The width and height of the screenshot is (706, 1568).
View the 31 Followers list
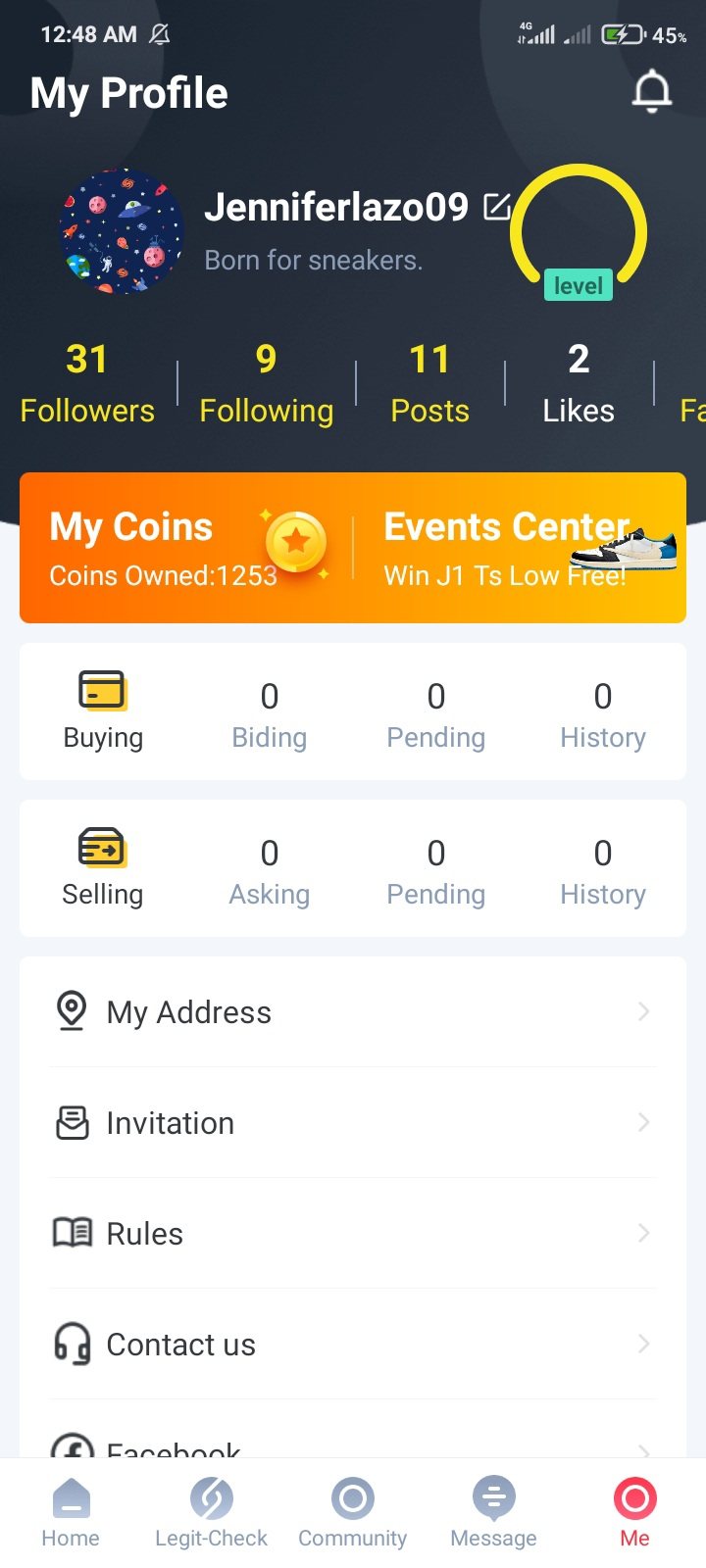[87, 383]
